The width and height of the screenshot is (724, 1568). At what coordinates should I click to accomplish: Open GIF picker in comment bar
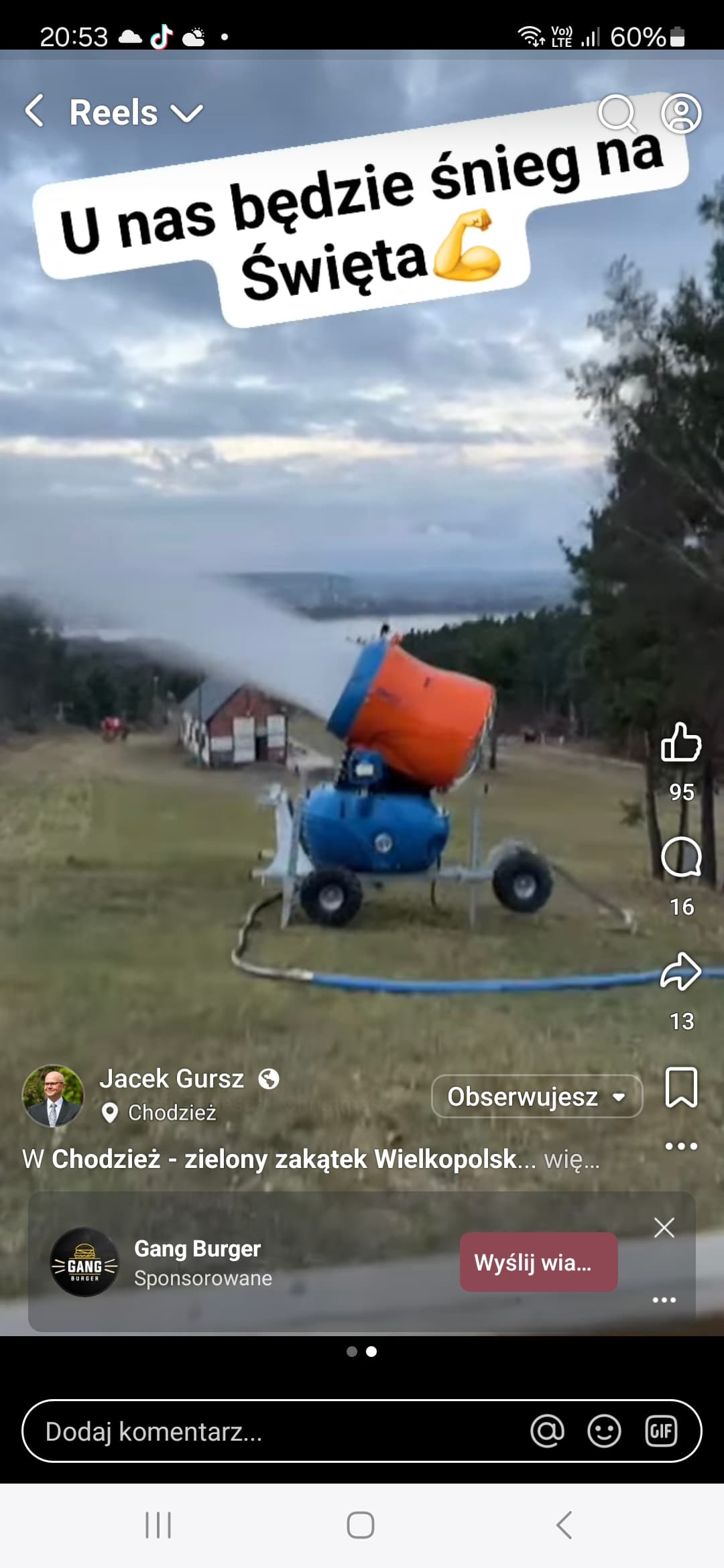coord(661,1432)
